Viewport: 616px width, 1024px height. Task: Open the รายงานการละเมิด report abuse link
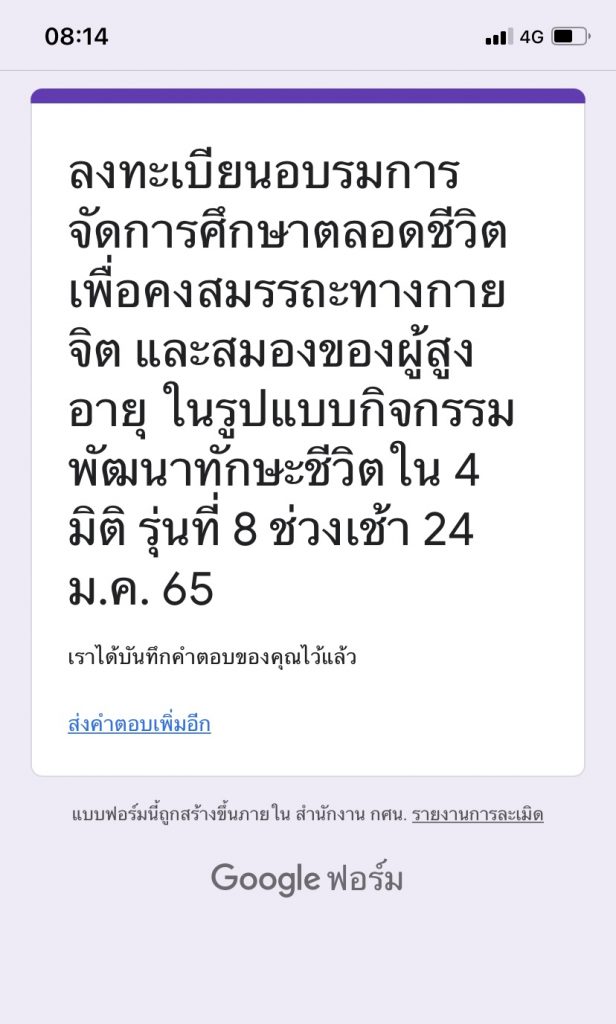point(477,814)
